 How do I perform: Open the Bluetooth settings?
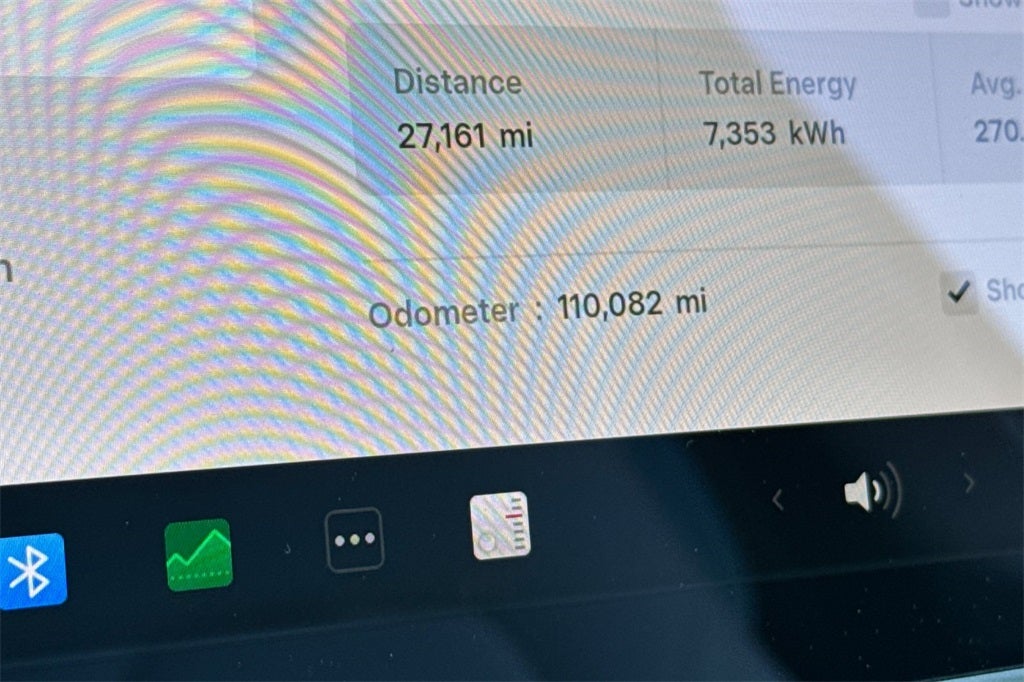pyautogui.click(x=30, y=572)
